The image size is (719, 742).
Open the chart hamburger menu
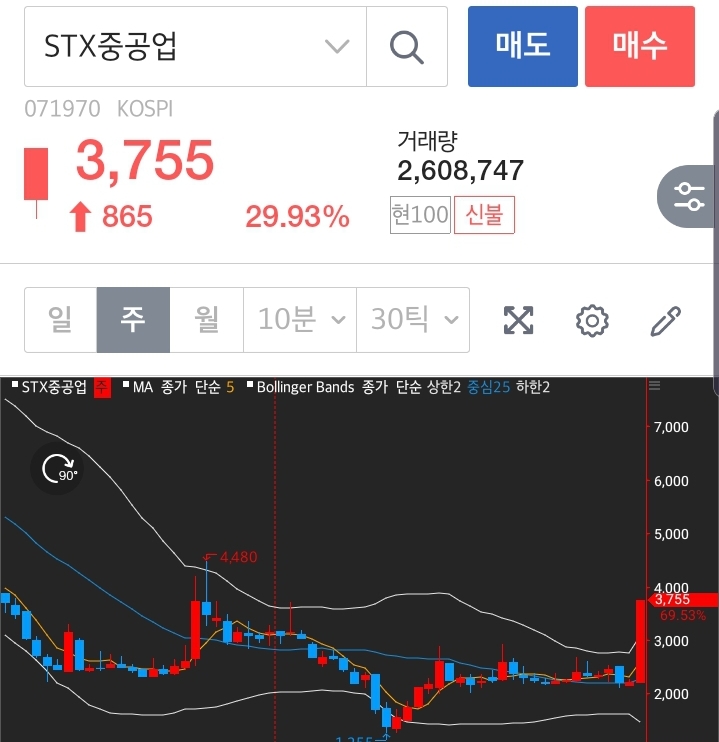(x=655, y=386)
